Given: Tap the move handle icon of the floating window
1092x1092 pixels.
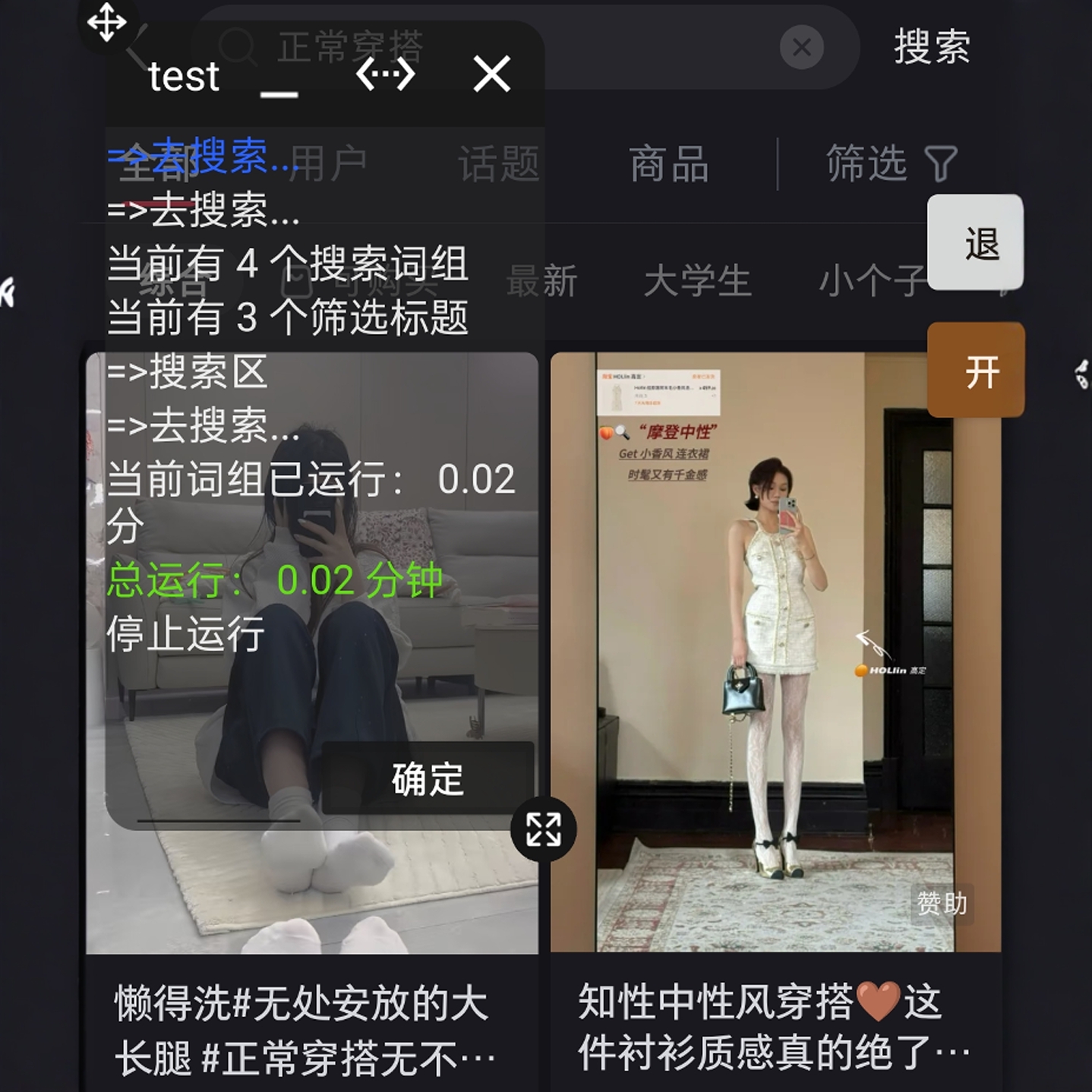Looking at the screenshot, I should (106, 23).
